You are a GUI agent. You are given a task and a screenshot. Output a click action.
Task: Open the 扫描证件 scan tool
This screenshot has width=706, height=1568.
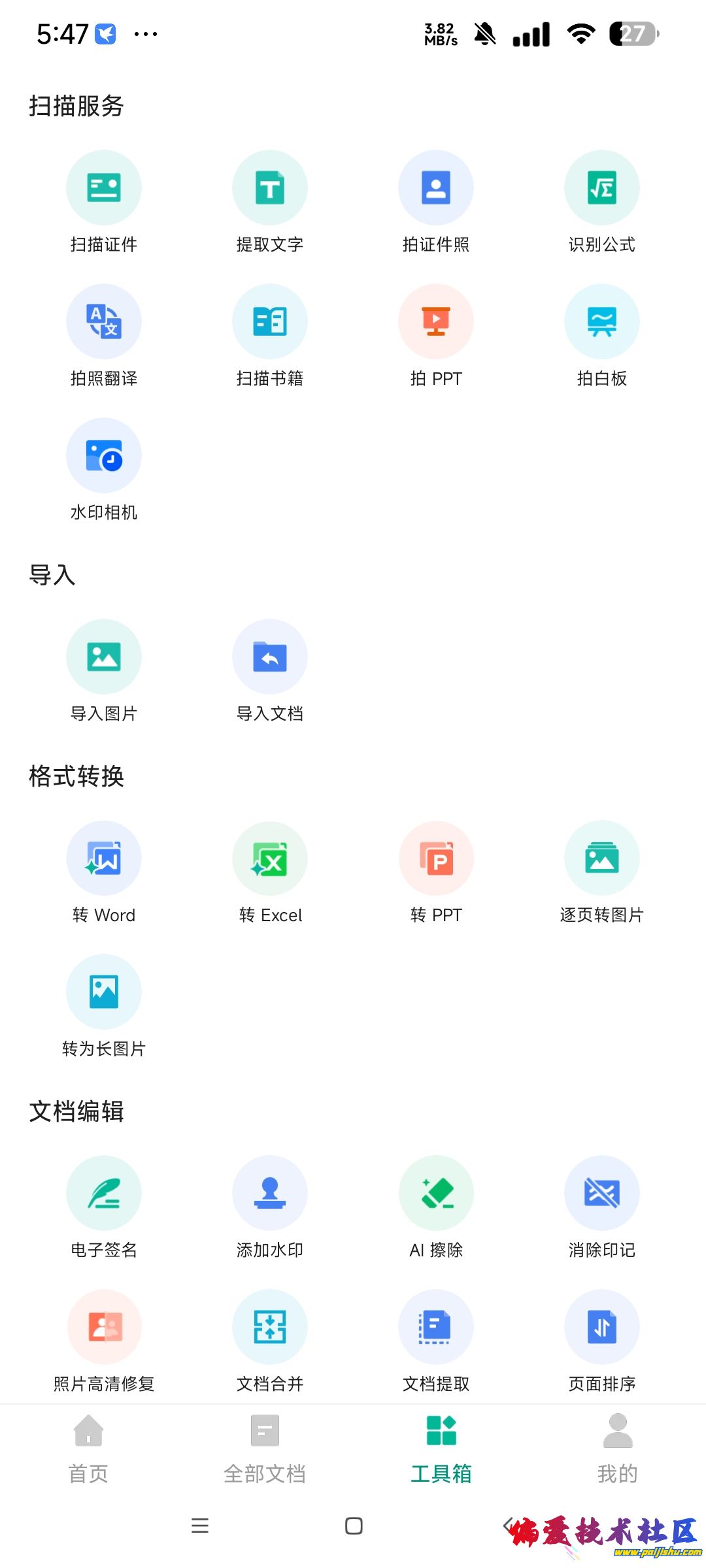click(104, 188)
